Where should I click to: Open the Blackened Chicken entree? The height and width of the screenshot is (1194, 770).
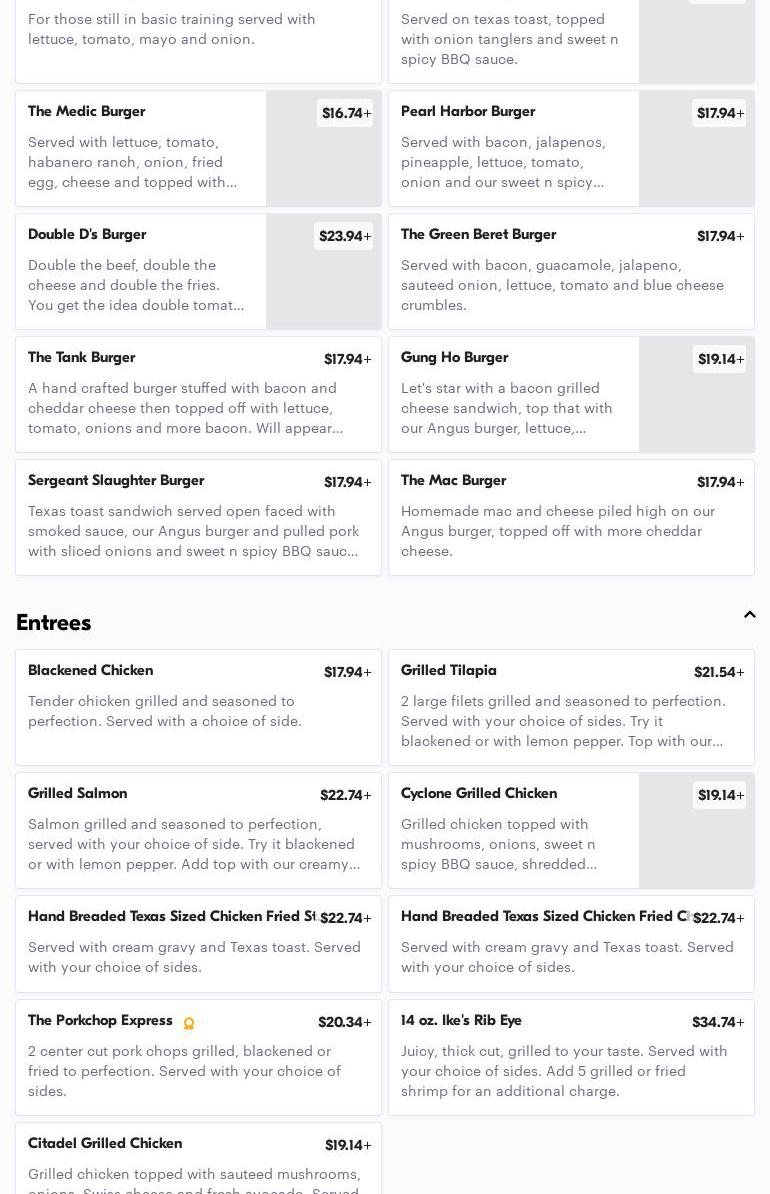tap(197, 708)
